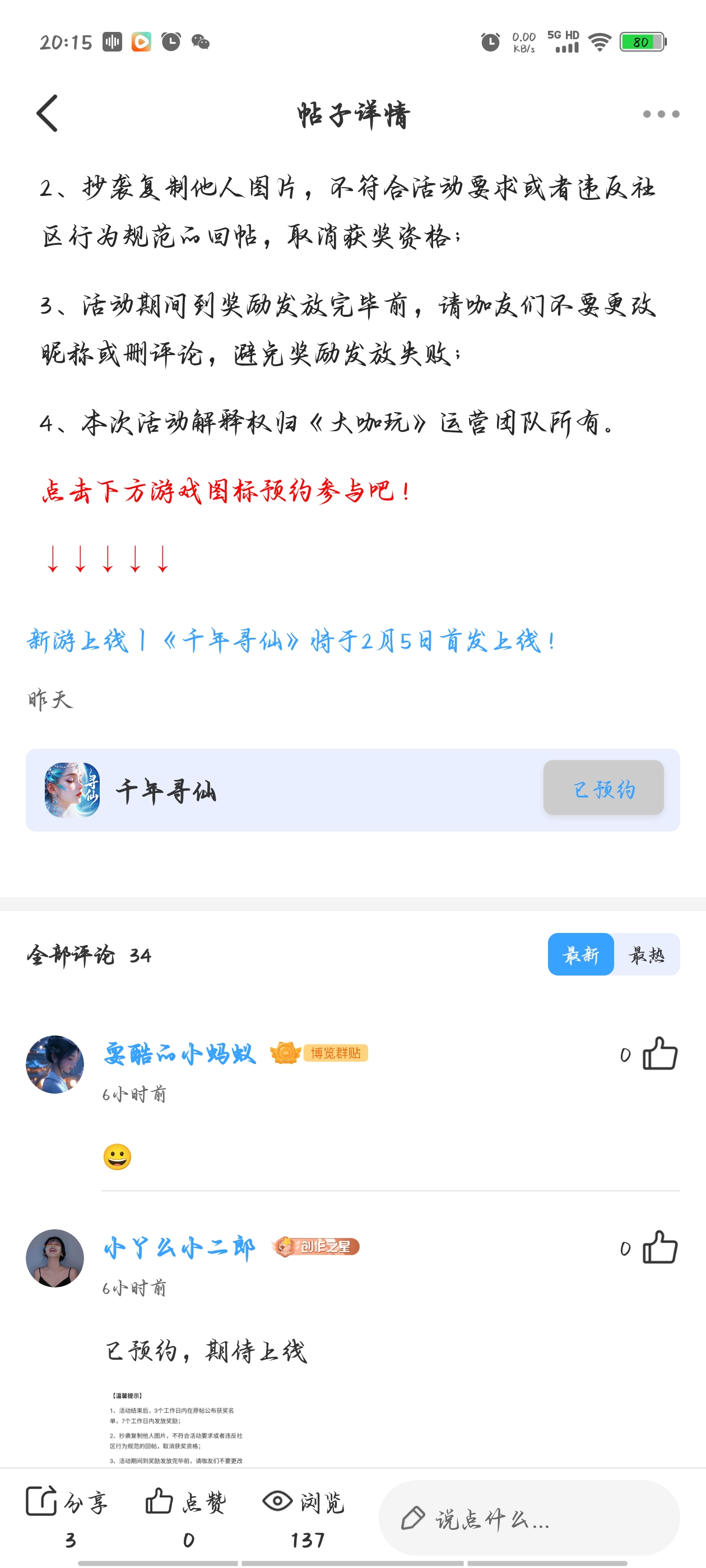This screenshot has height=1568, width=706.
Task: Switch comments to 最热 sorting
Action: [647, 954]
